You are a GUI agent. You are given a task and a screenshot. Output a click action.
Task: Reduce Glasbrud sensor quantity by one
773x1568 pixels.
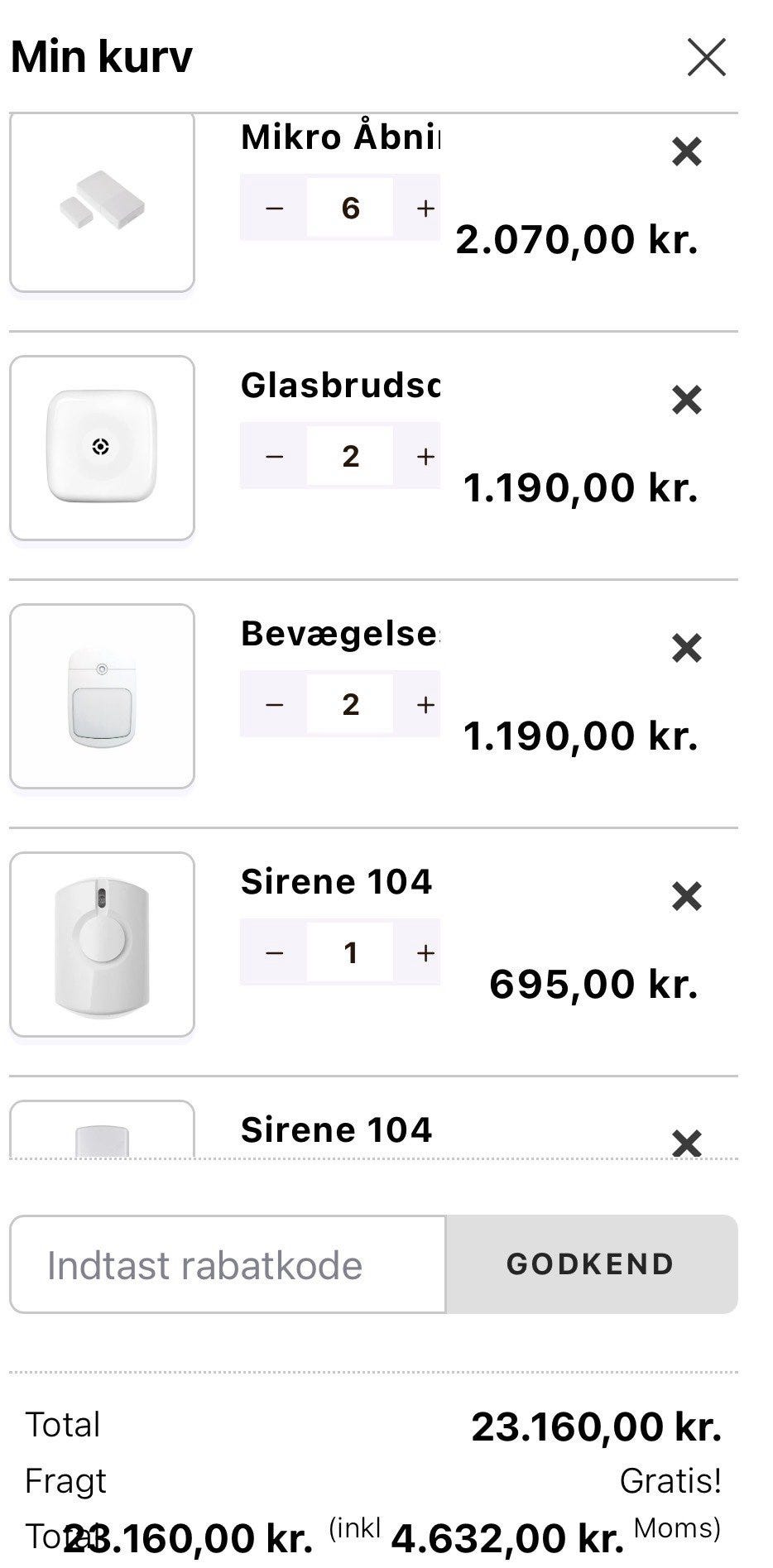[274, 456]
